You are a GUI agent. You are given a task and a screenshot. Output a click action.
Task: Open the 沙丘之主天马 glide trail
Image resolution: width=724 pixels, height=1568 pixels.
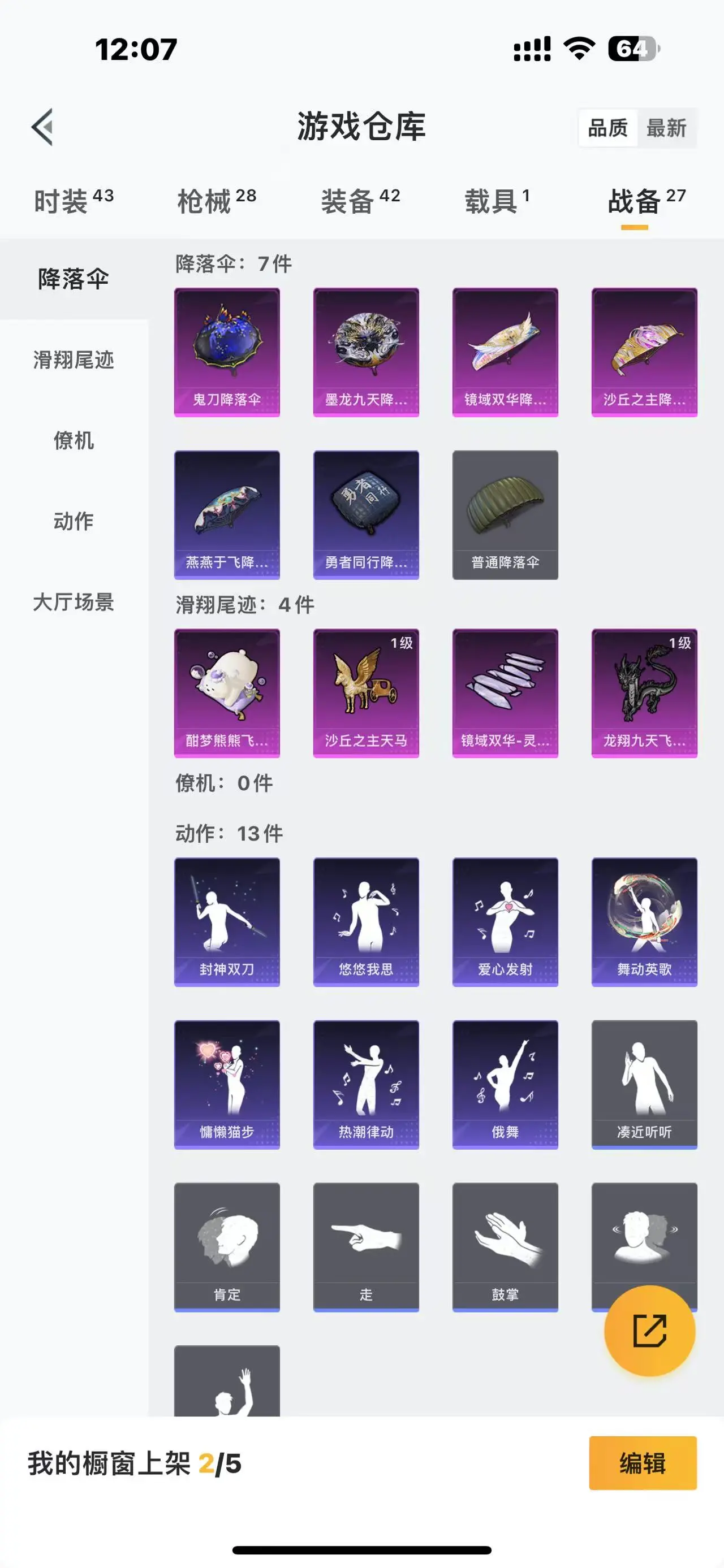point(365,692)
